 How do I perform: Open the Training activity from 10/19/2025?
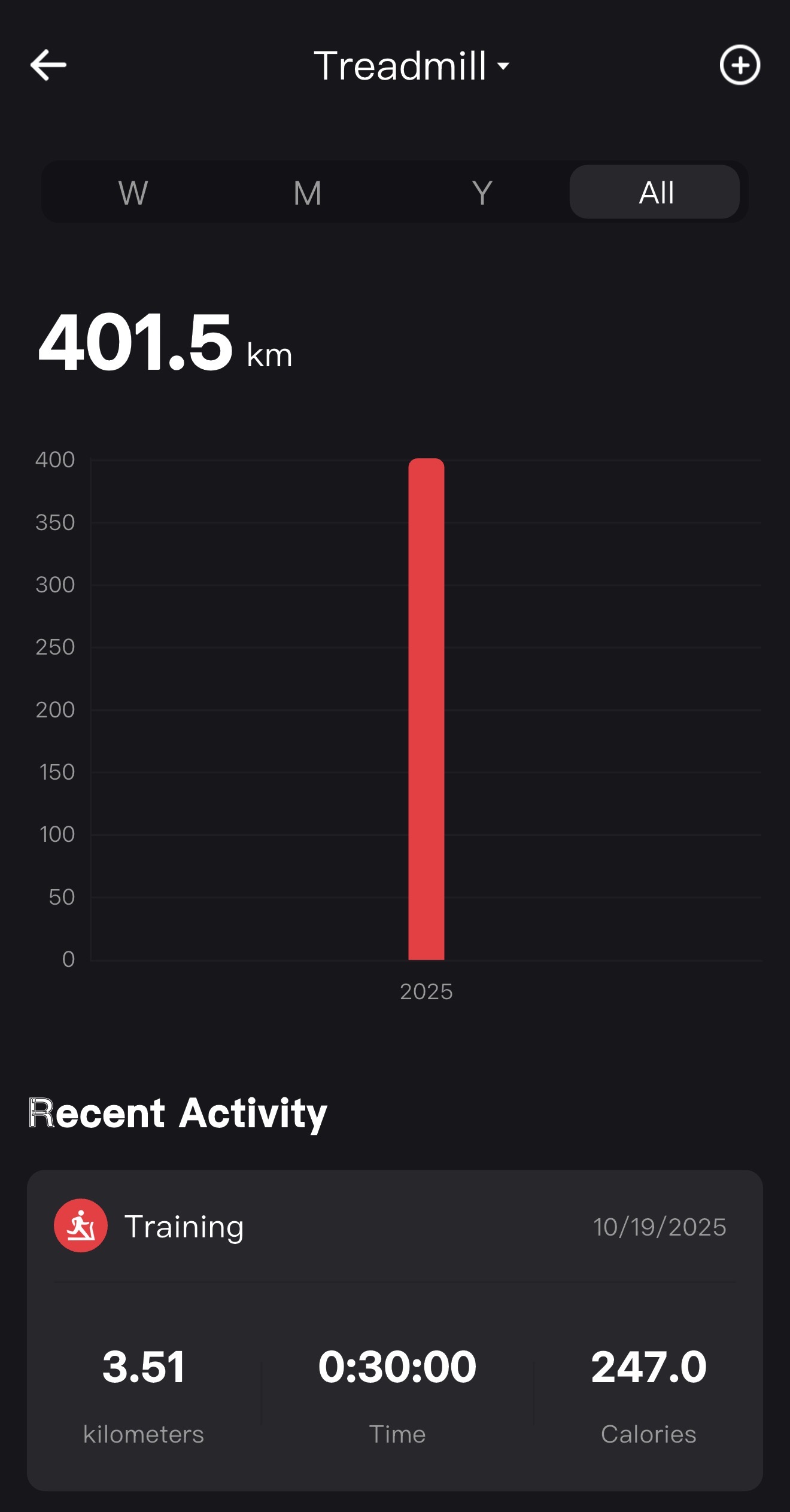tap(395, 1330)
